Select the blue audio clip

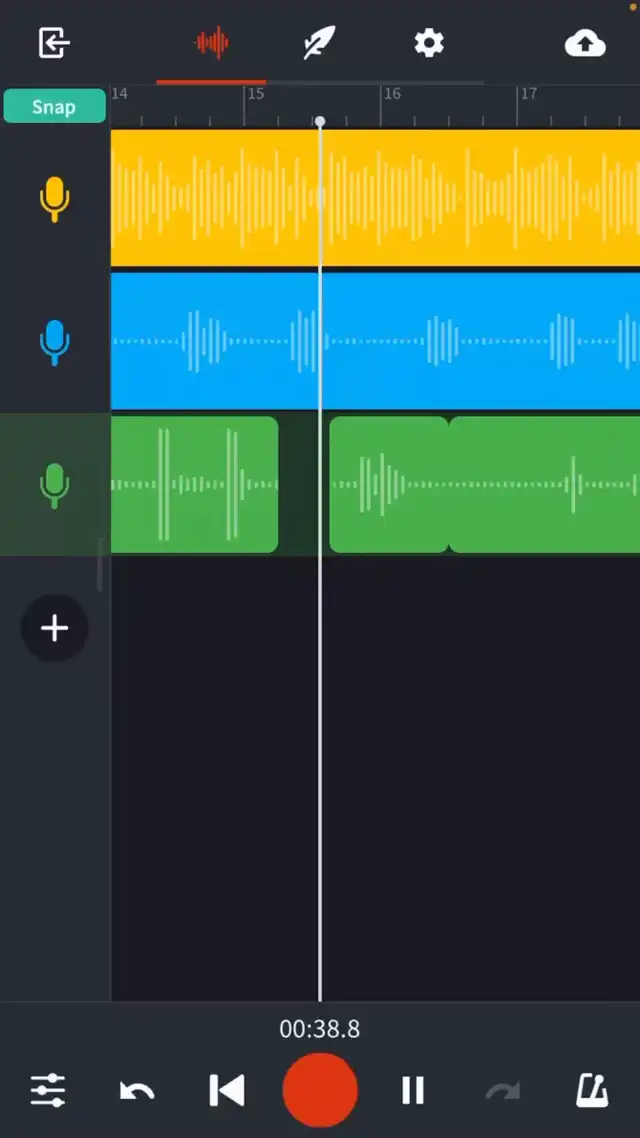coord(470,342)
